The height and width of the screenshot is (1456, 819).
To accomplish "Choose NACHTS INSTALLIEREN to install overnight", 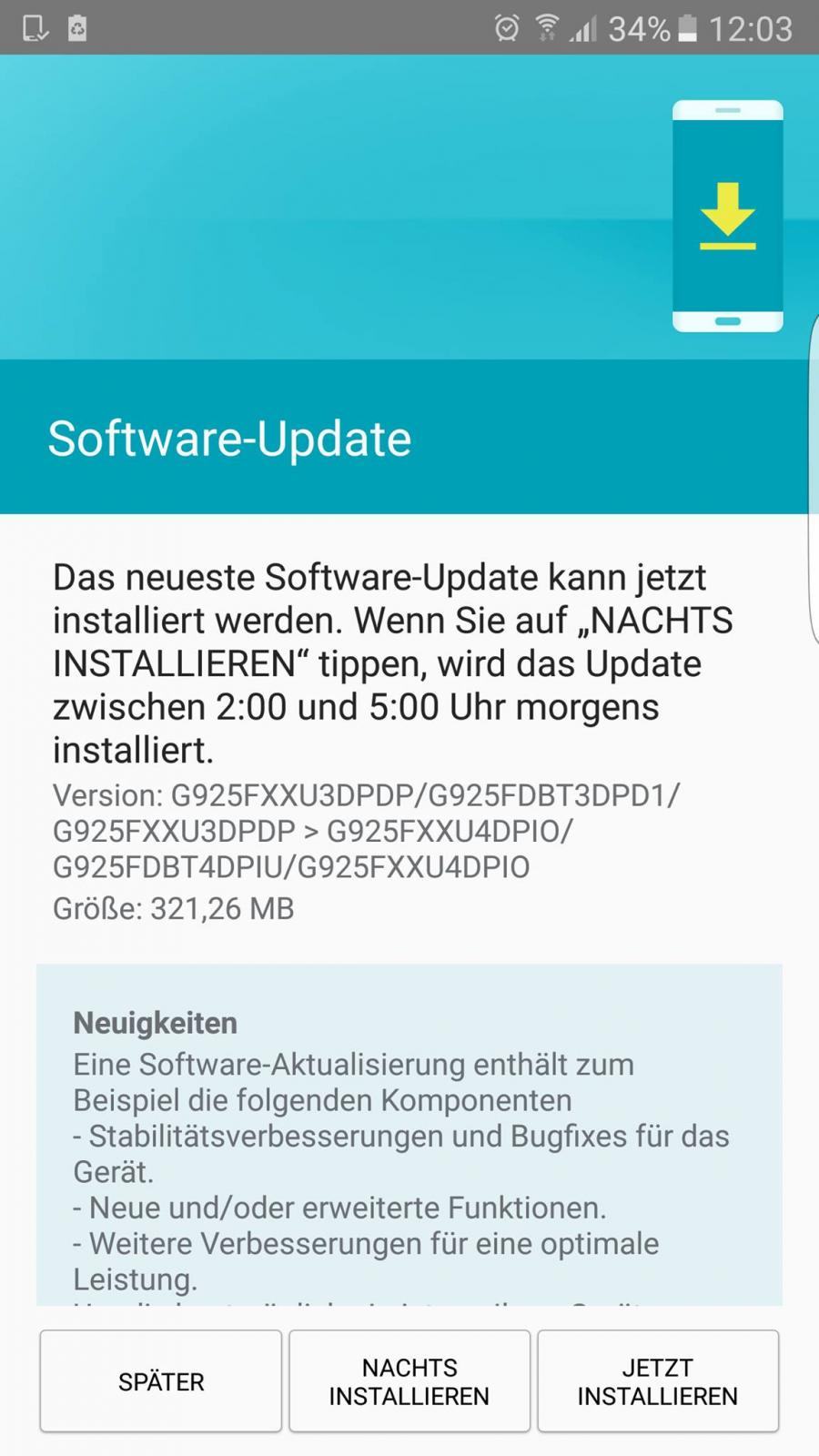I will [409, 1381].
